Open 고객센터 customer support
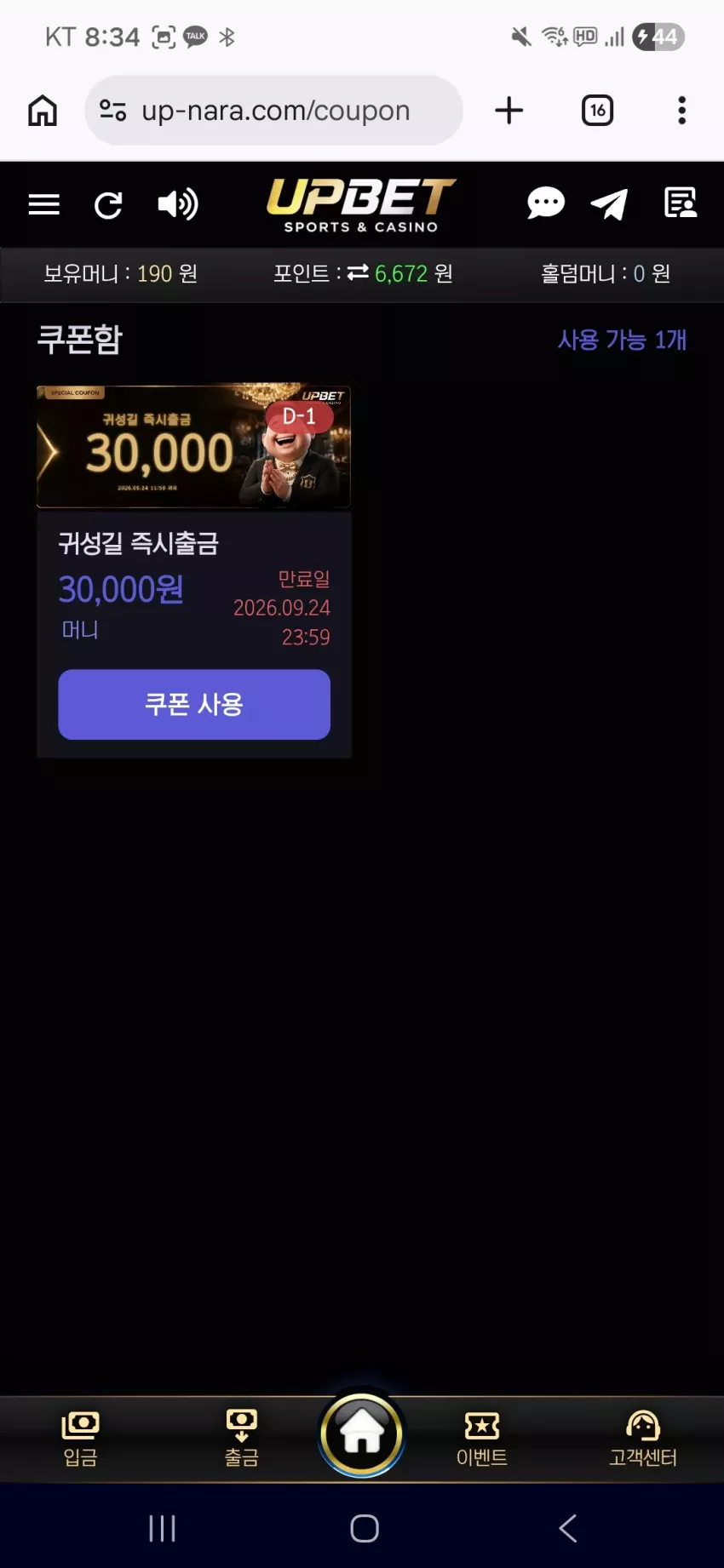Viewport: 724px width, 1568px height. click(643, 1439)
